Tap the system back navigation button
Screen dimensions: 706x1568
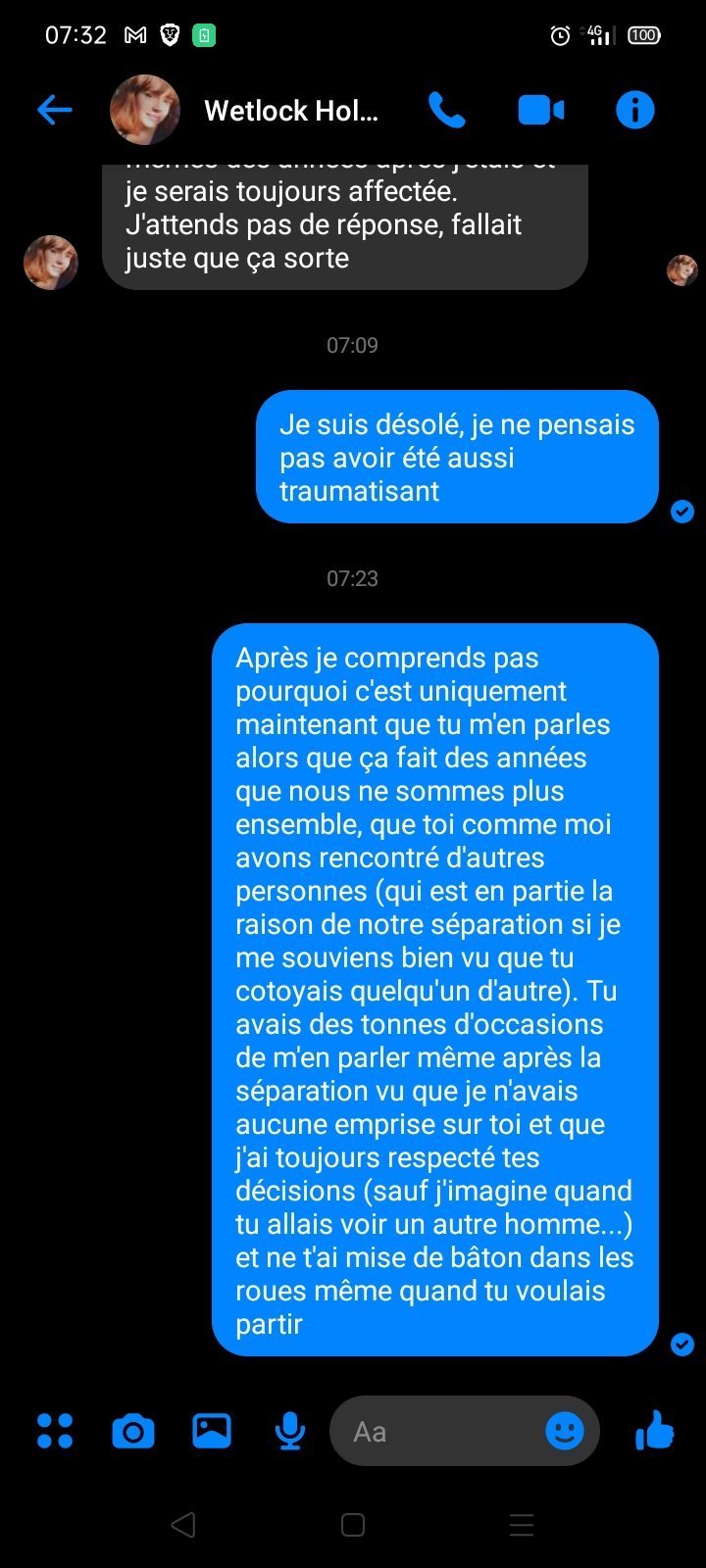(x=183, y=1524)
